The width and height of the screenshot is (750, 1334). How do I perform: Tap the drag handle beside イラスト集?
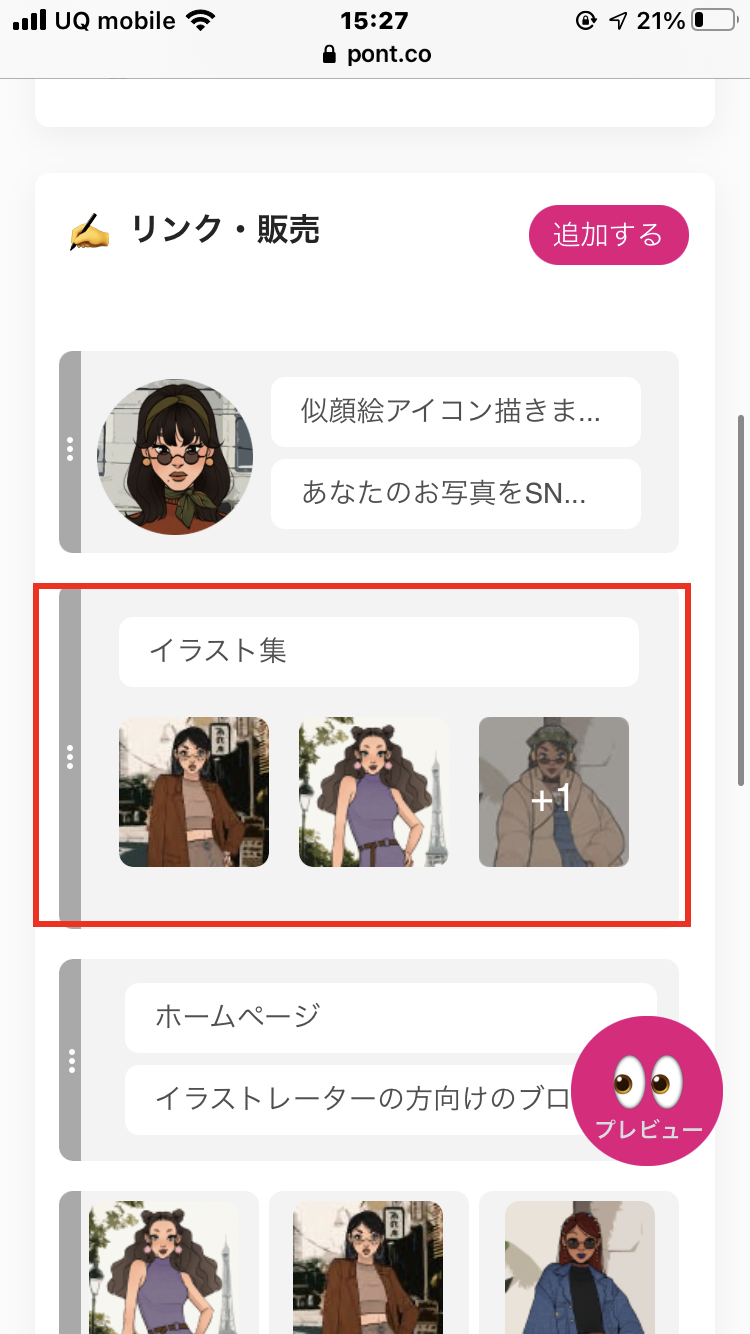tap(70, 757)
